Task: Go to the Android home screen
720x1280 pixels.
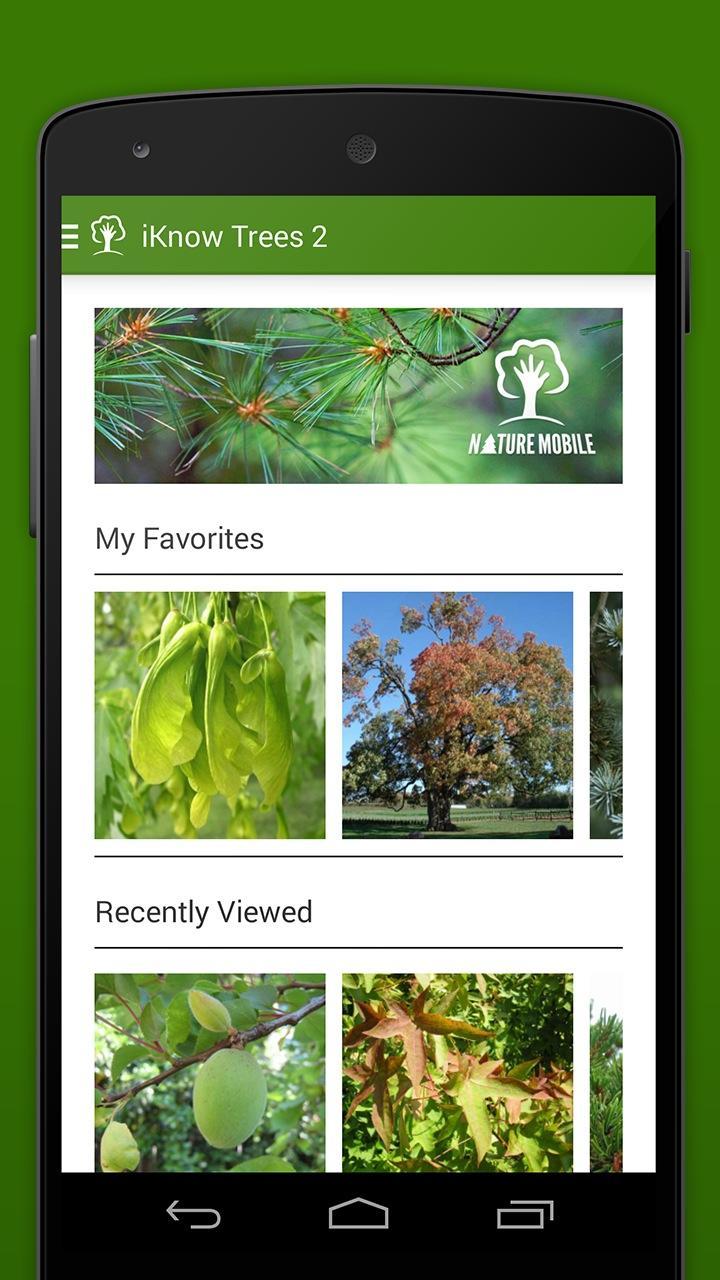Action: [x=358, y=1214]
